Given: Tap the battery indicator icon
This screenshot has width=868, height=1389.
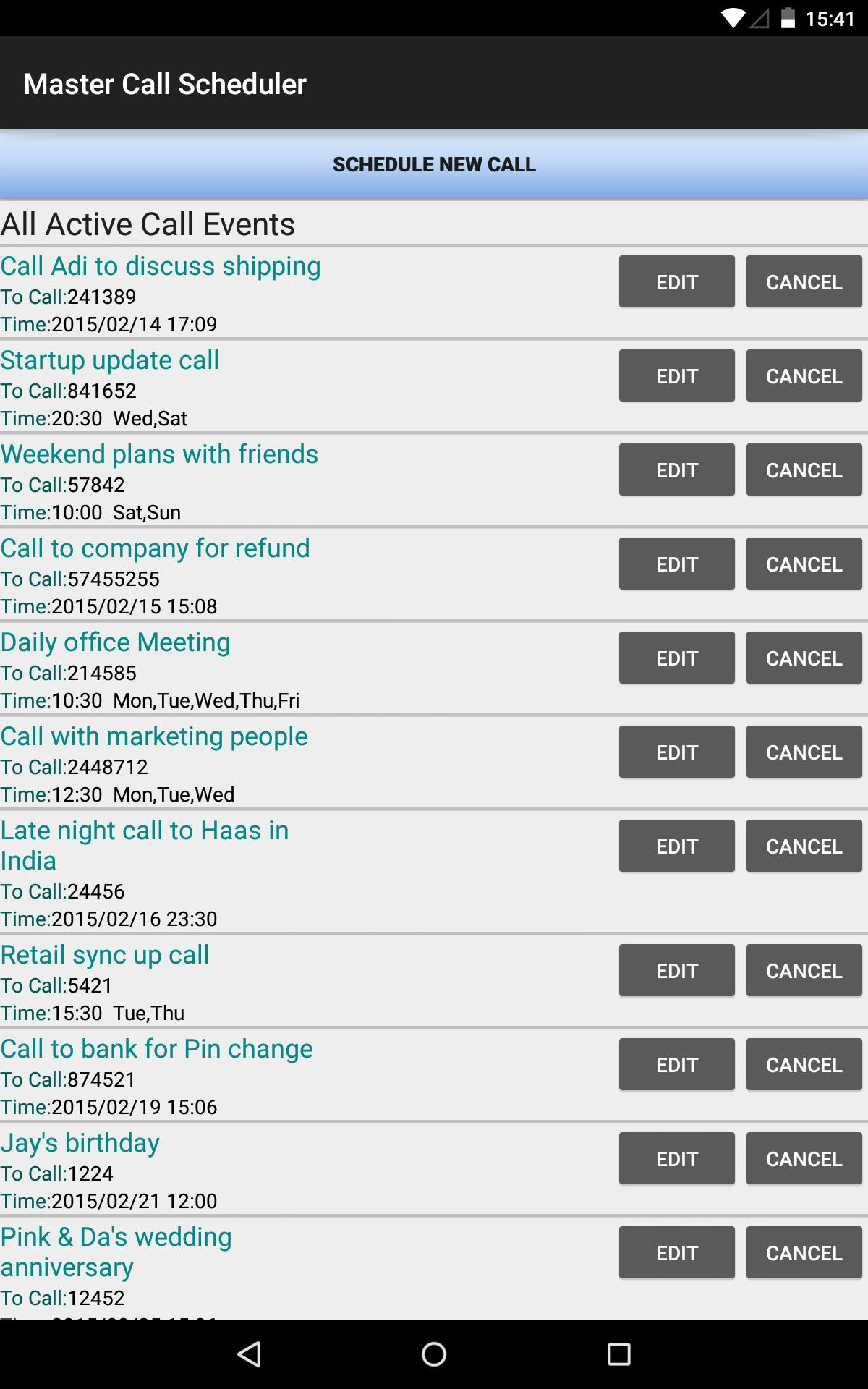Looking at the screenshot, I should (x=786, y=20).
